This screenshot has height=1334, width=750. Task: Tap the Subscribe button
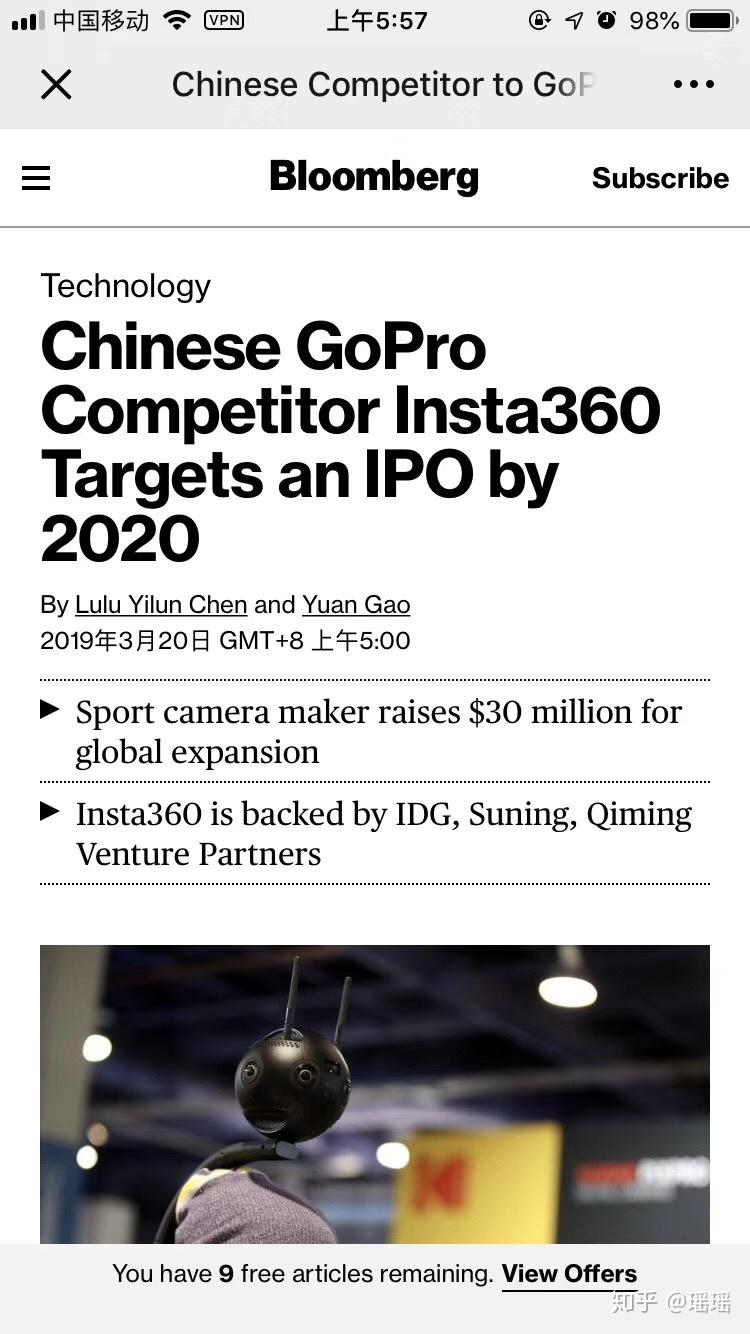(x=660, y=178)
